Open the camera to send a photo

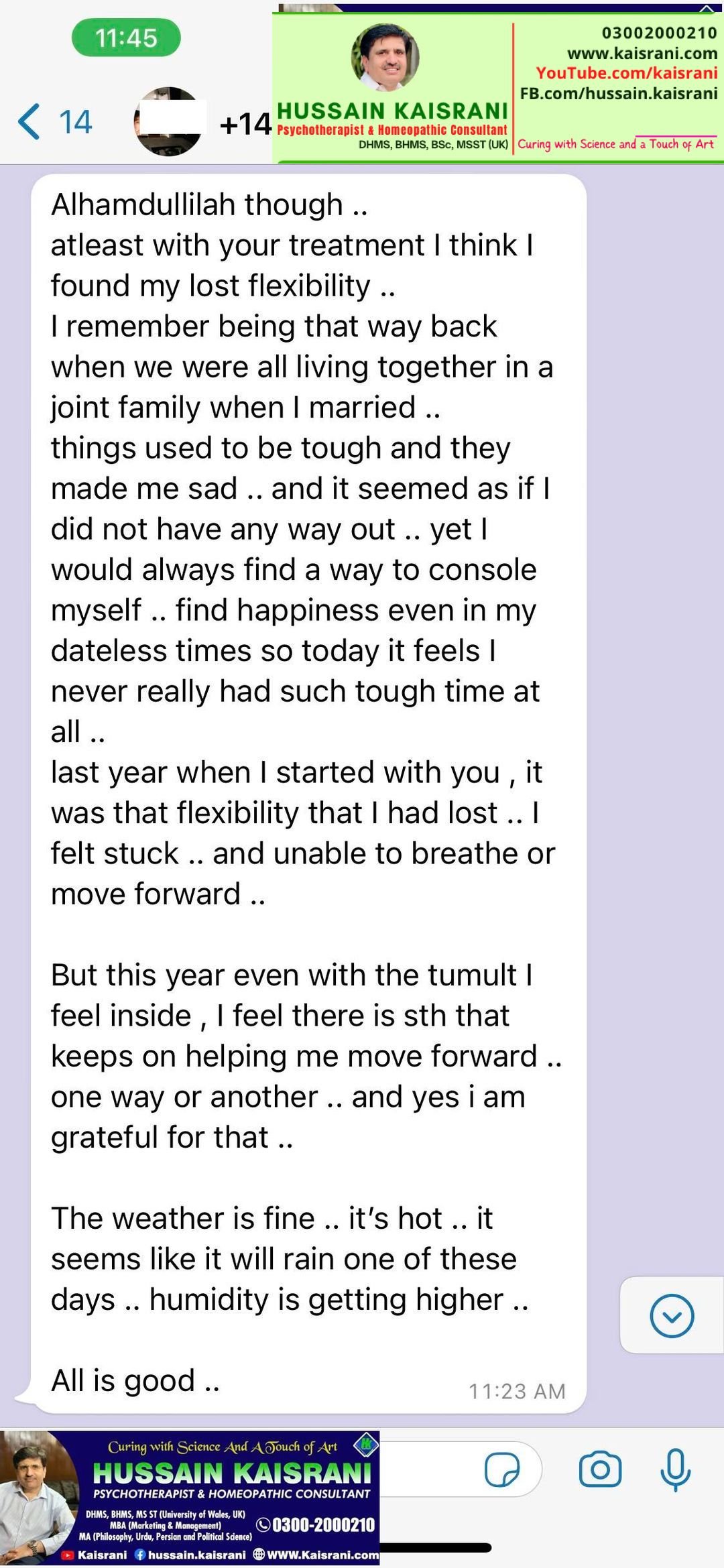(x=600, y=1469)
